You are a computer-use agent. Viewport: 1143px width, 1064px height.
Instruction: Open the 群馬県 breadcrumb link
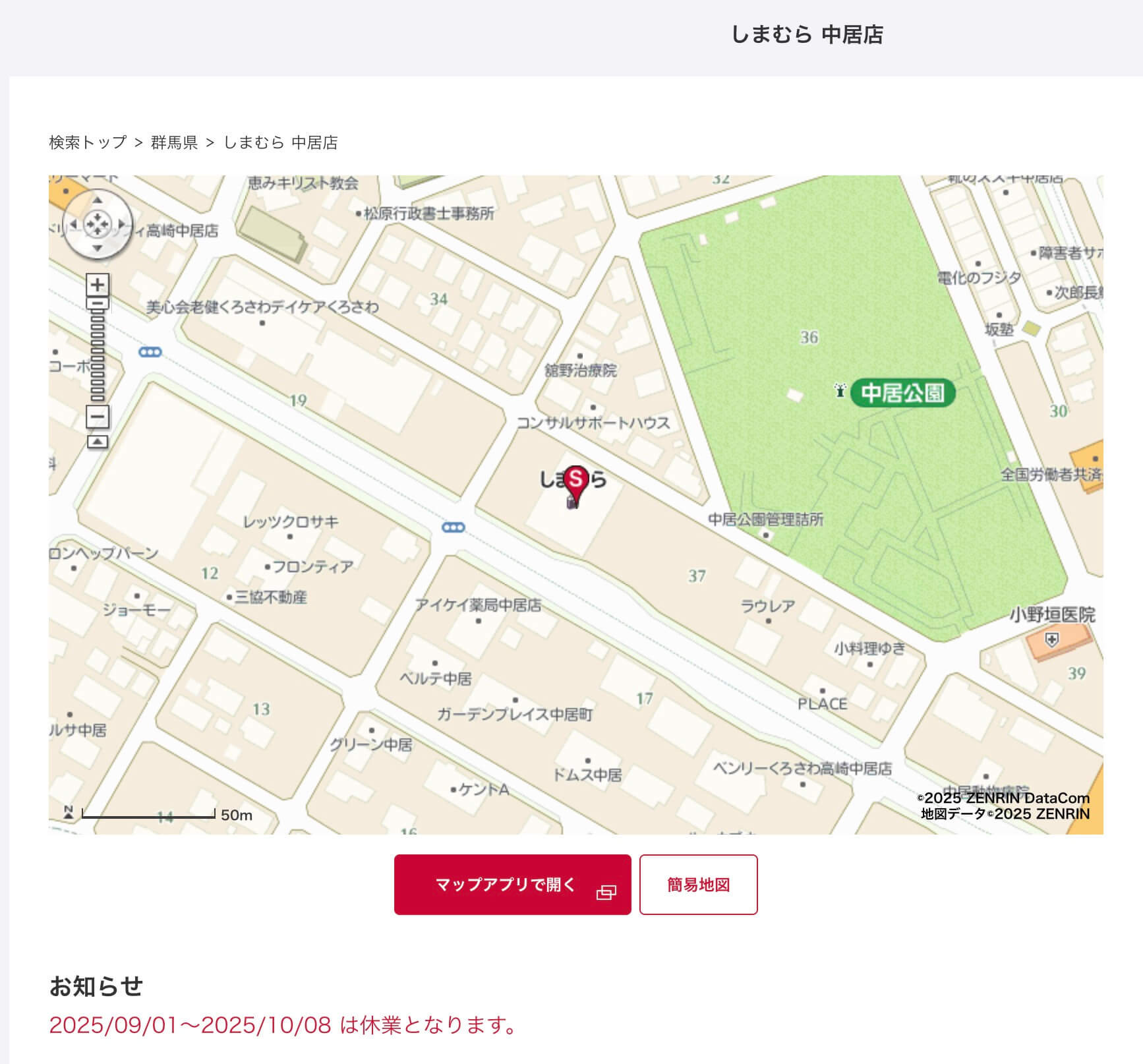(174, 142)
